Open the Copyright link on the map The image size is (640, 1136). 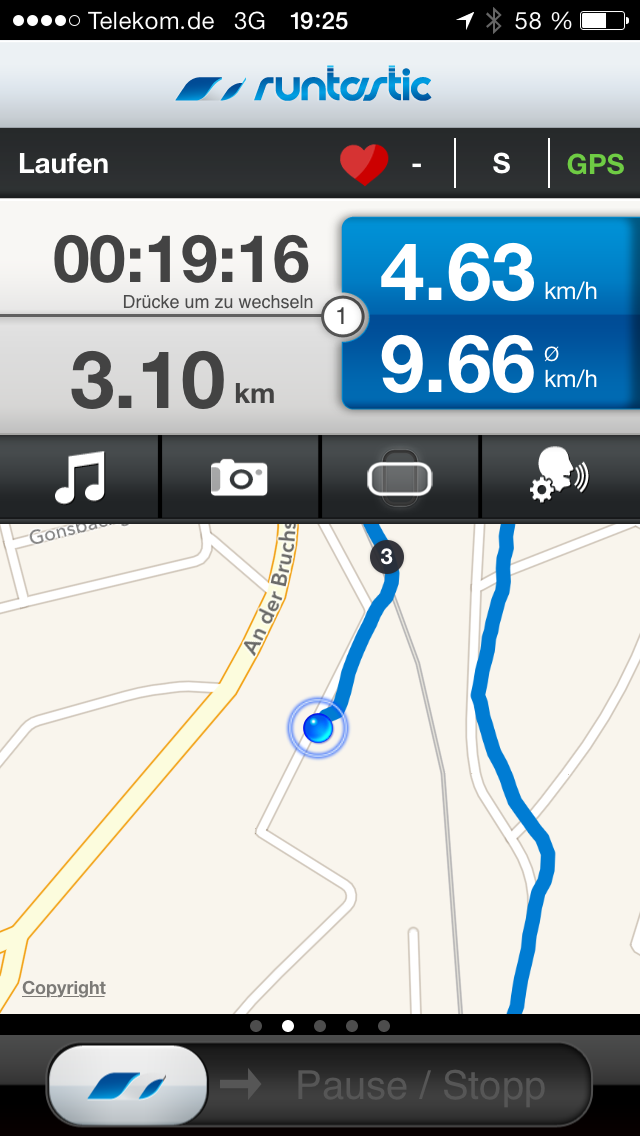coord(64,987)
